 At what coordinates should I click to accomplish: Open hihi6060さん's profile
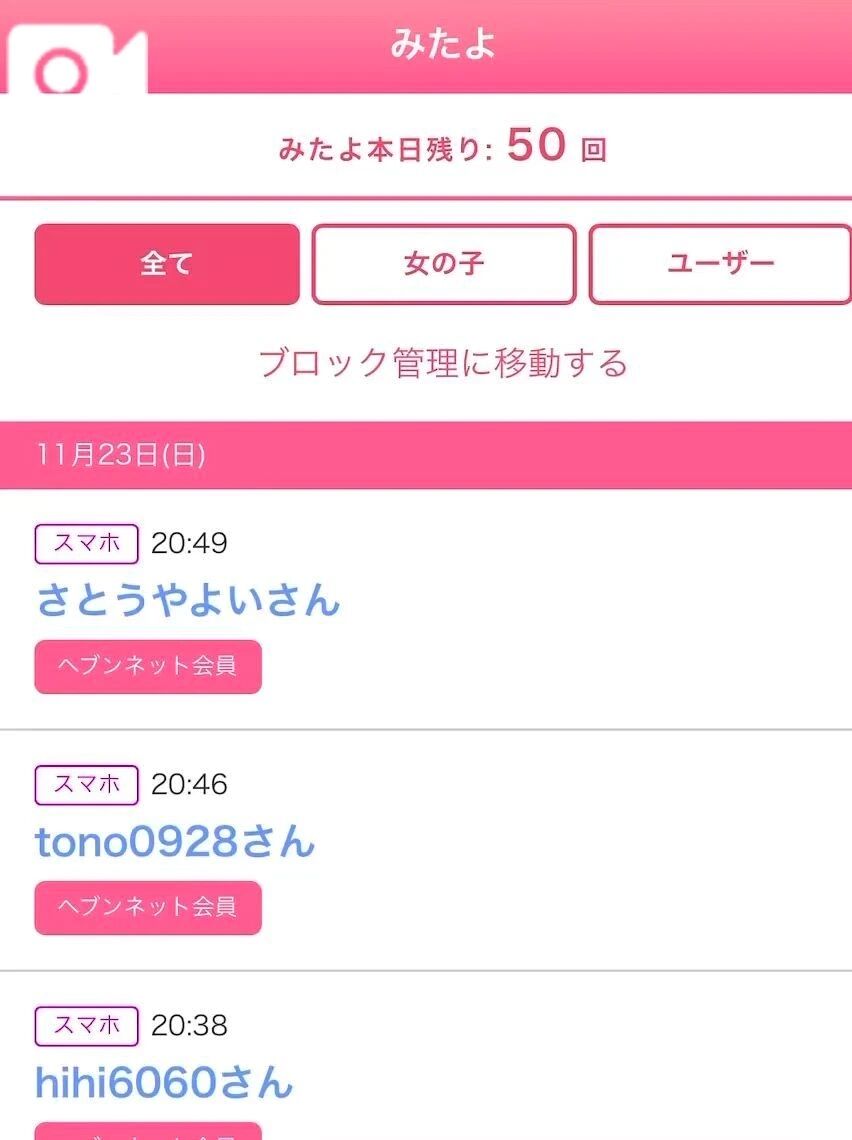point(162,1083)
